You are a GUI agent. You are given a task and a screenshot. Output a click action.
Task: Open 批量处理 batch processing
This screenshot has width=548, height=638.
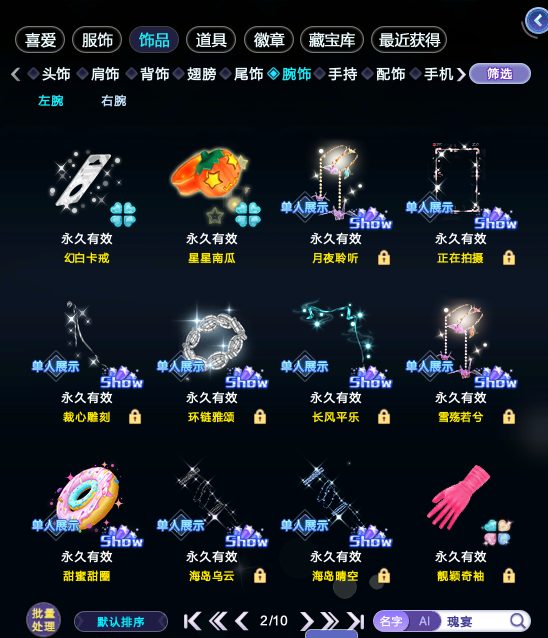pyautogui.click(x=43, y=619)
